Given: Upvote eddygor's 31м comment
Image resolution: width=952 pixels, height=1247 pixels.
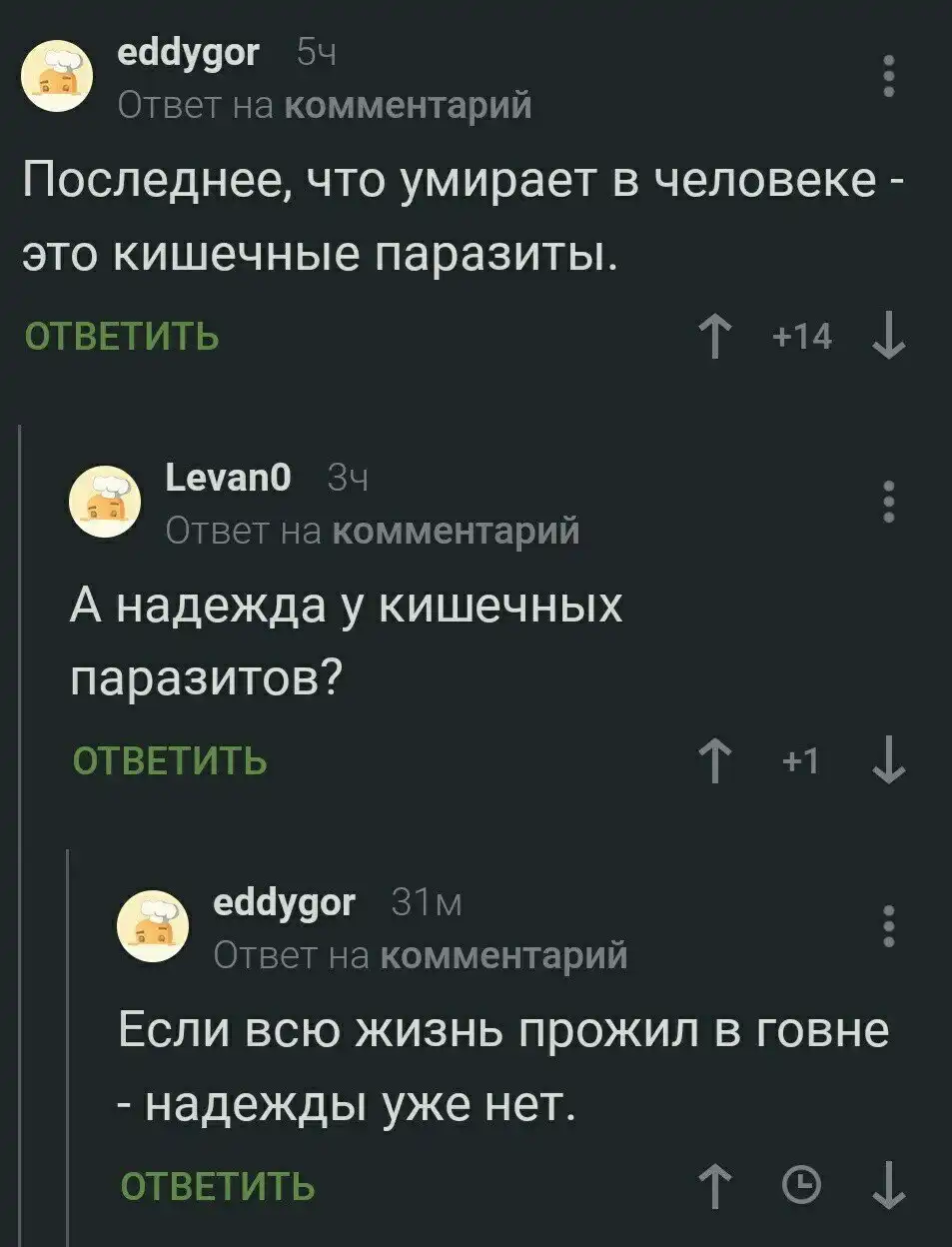Looking at the screenshot, I should [713, 1187].
